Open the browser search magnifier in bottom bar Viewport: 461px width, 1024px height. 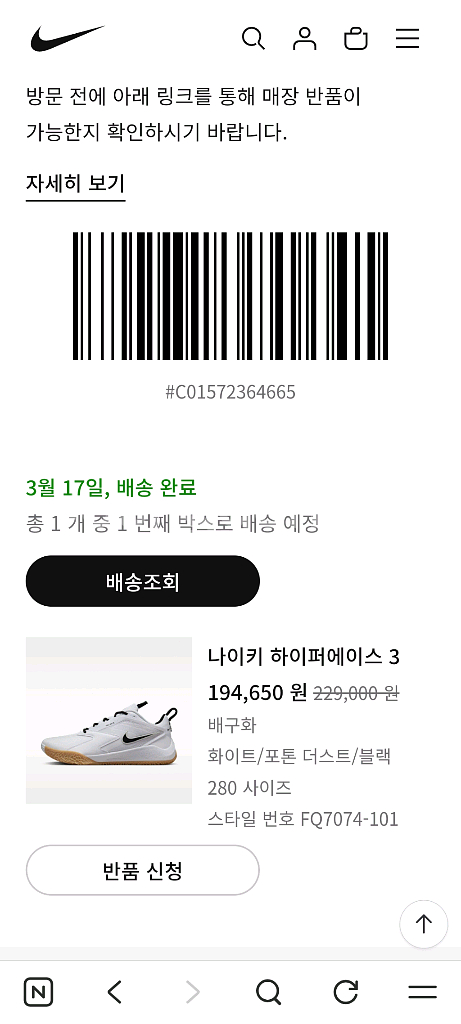(x=268, y=993)
